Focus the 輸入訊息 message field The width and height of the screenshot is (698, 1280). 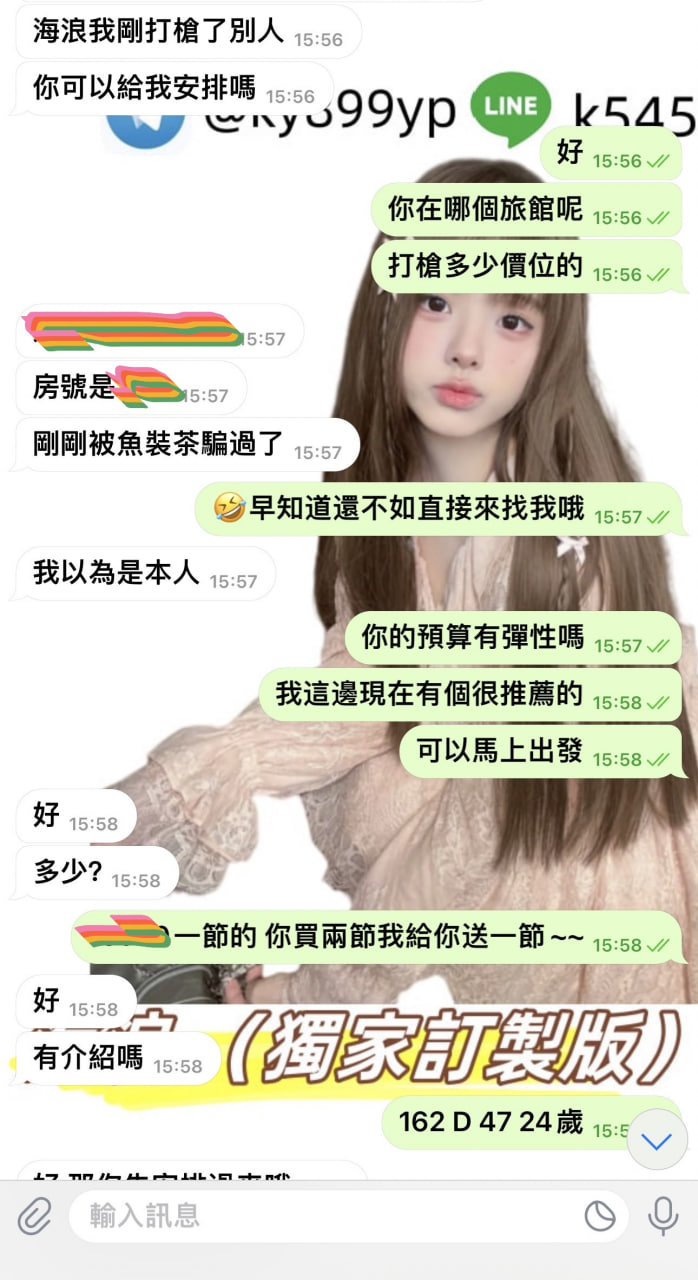point(320,1216)
